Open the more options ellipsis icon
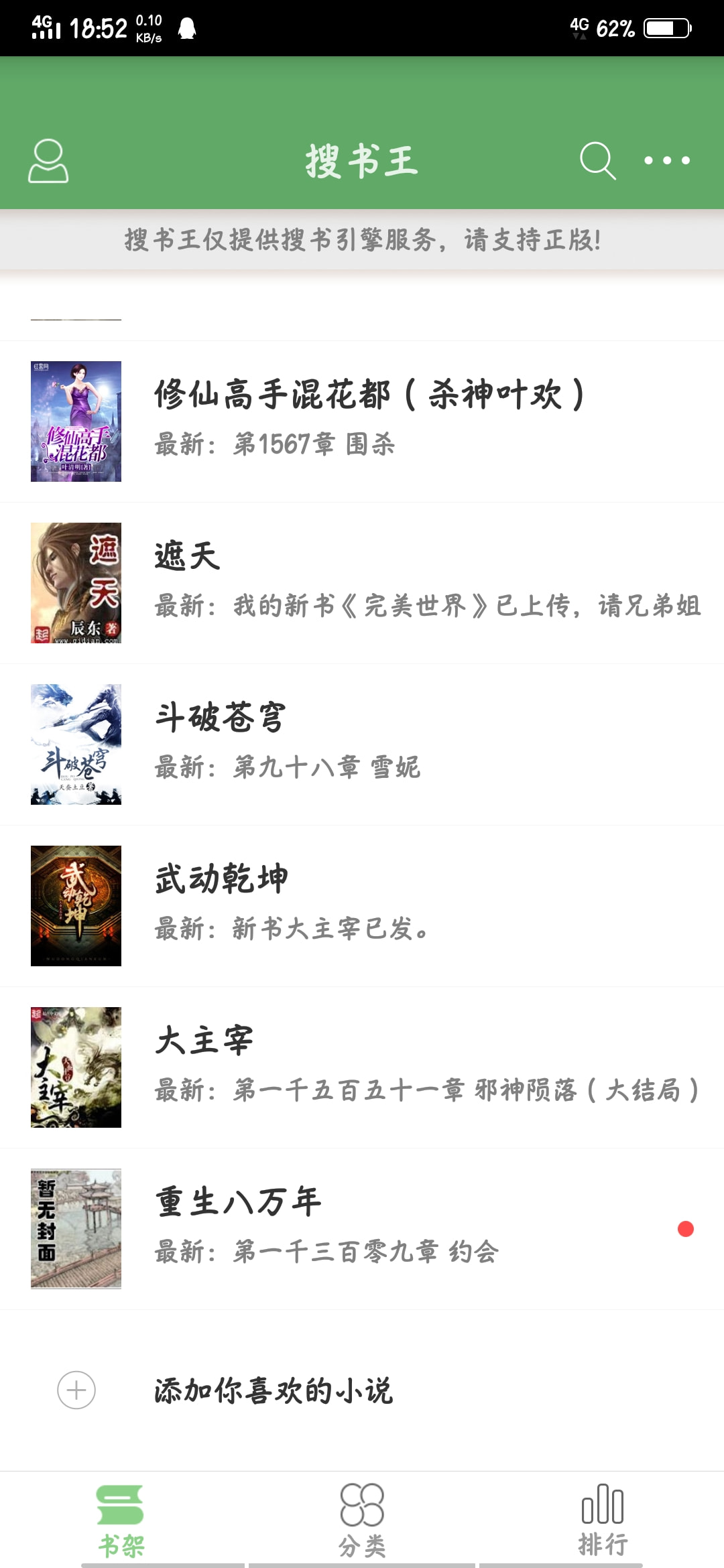The height and width of the screenshot is (1568, 724). point(668,161)
